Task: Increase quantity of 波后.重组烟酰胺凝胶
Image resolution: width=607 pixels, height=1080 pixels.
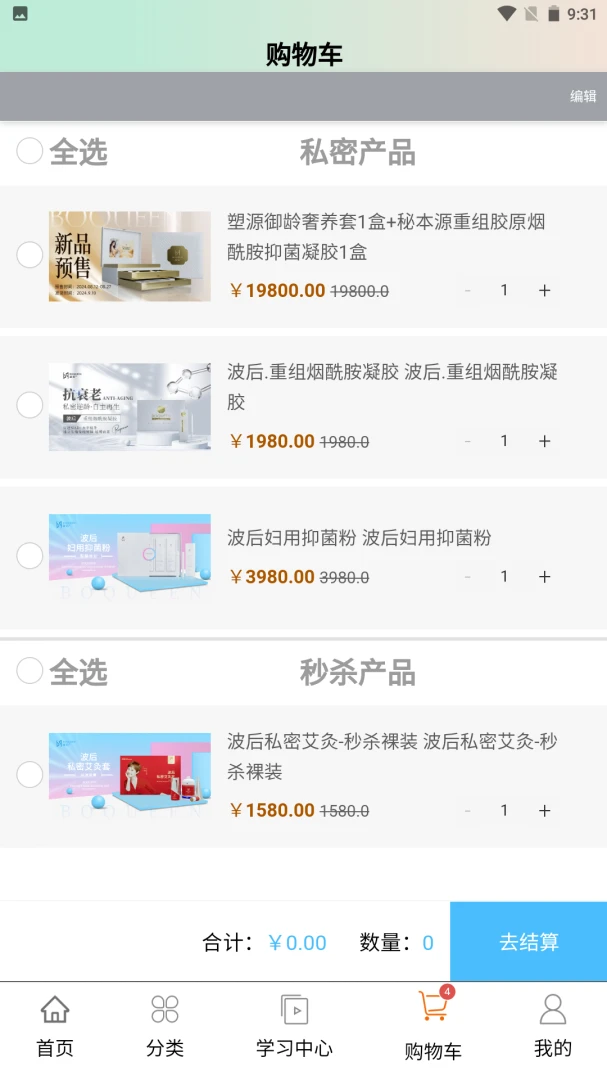Action: pos(544,441)
